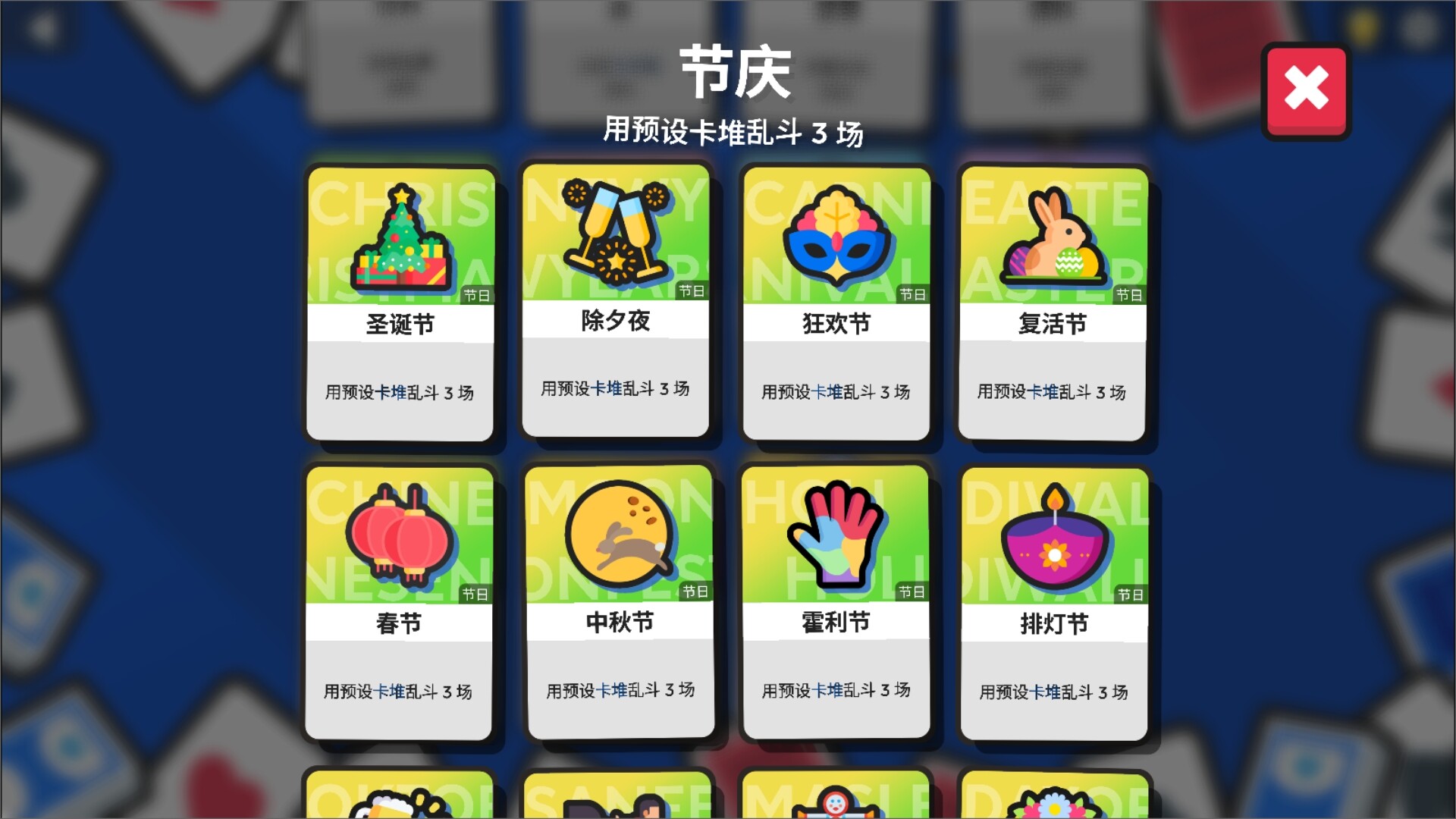Close the 节庆 overlay
This screenshot has height=819, width=1456.
tap(1306, 91)
